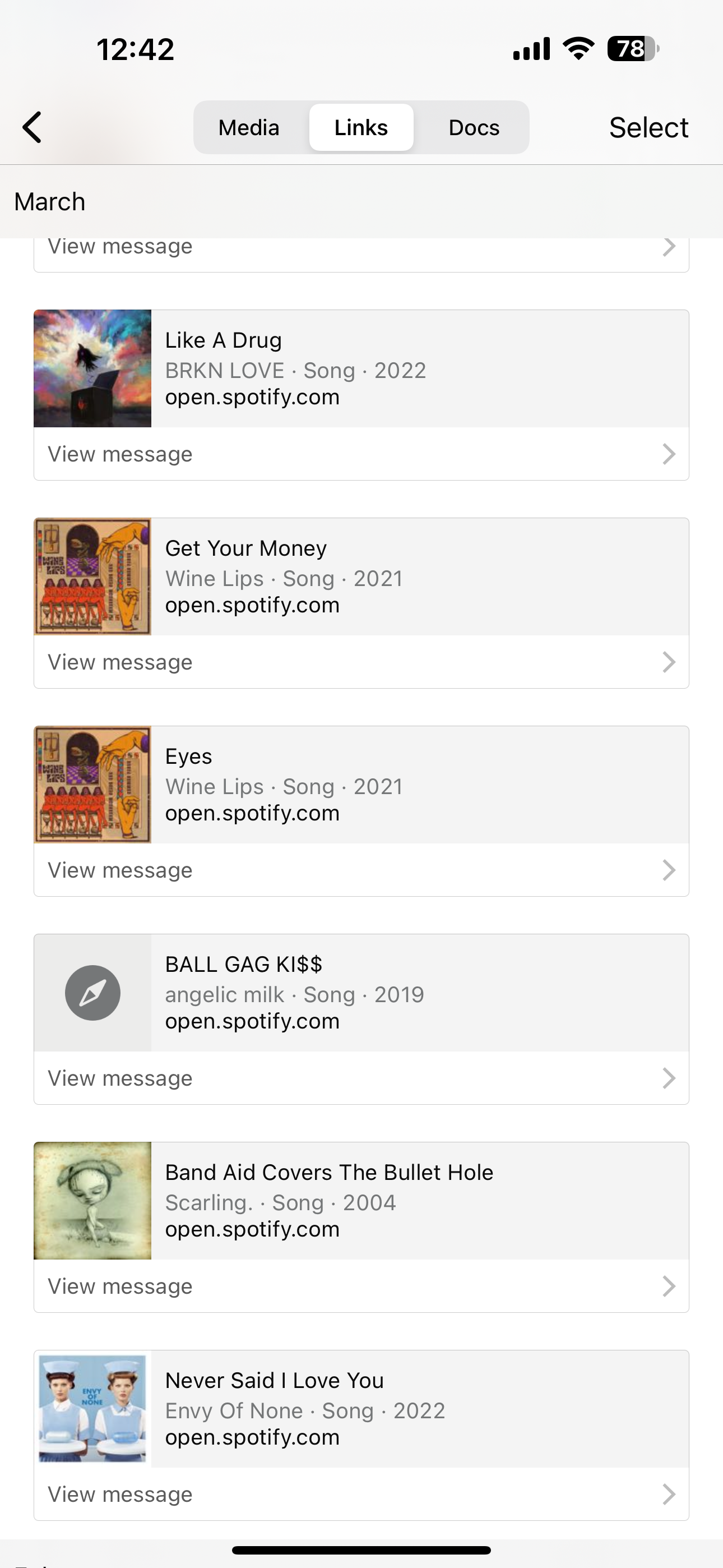Viewport: 723px width, 1568px height.
Task: View message for Band Aid Covers The Bullet Hole
Action: point(361,1287)
